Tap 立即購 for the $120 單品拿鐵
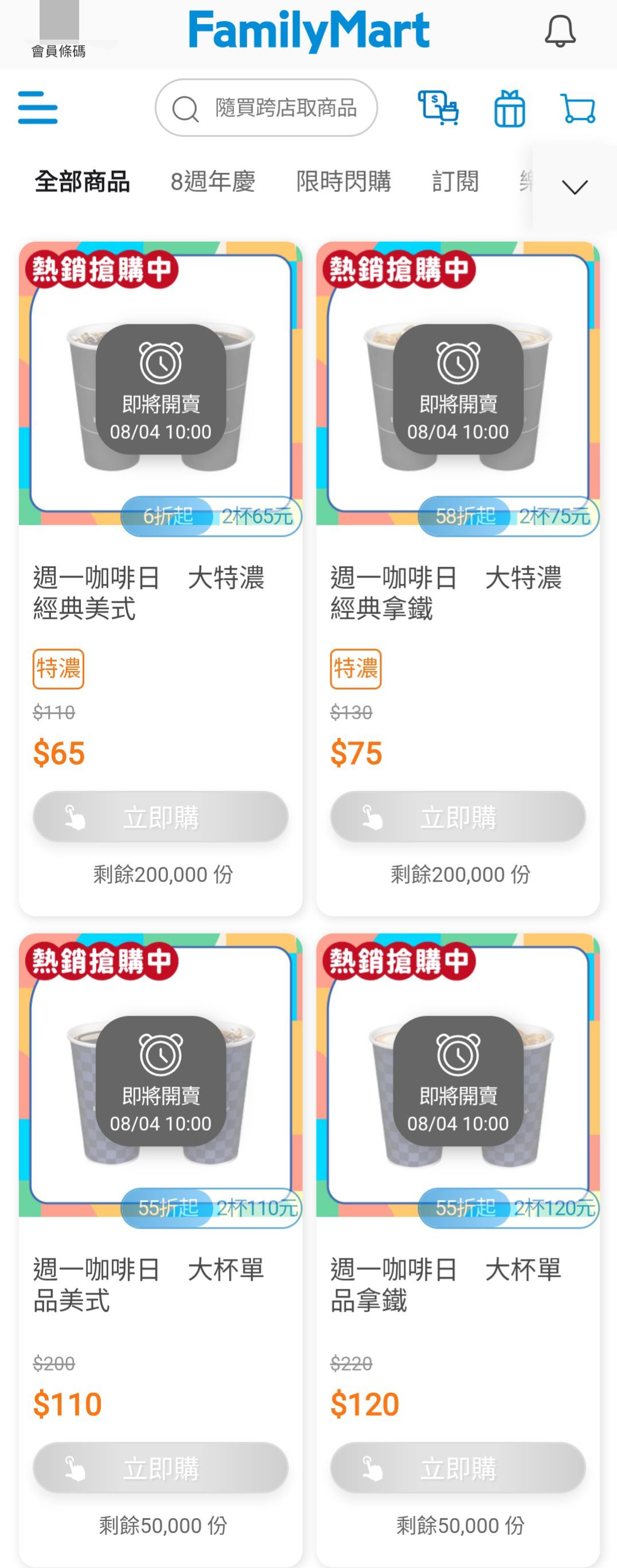This screenshot has height=1568, width=617. point(458,1468)
